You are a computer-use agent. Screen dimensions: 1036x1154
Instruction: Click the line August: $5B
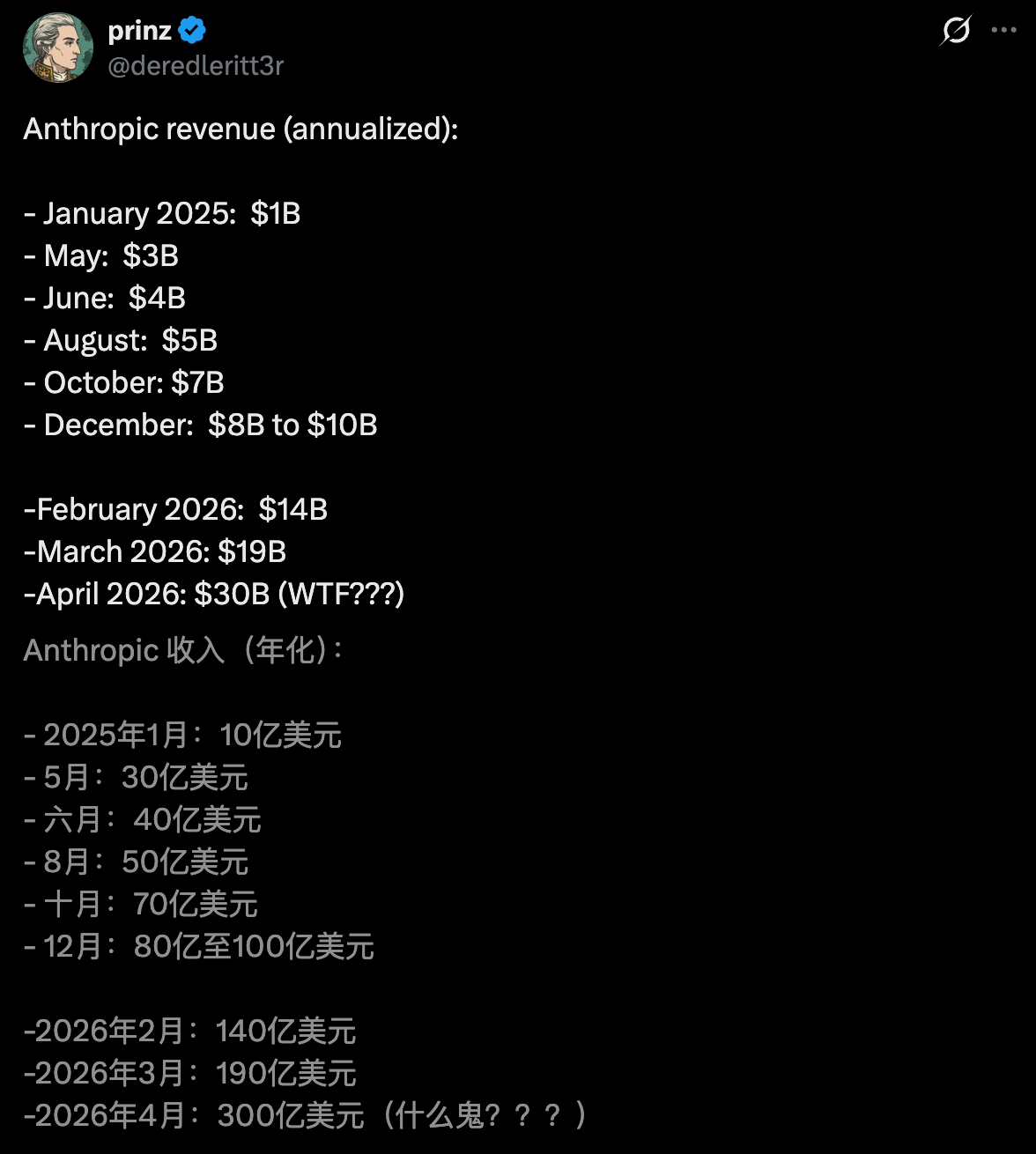[121, 340]
